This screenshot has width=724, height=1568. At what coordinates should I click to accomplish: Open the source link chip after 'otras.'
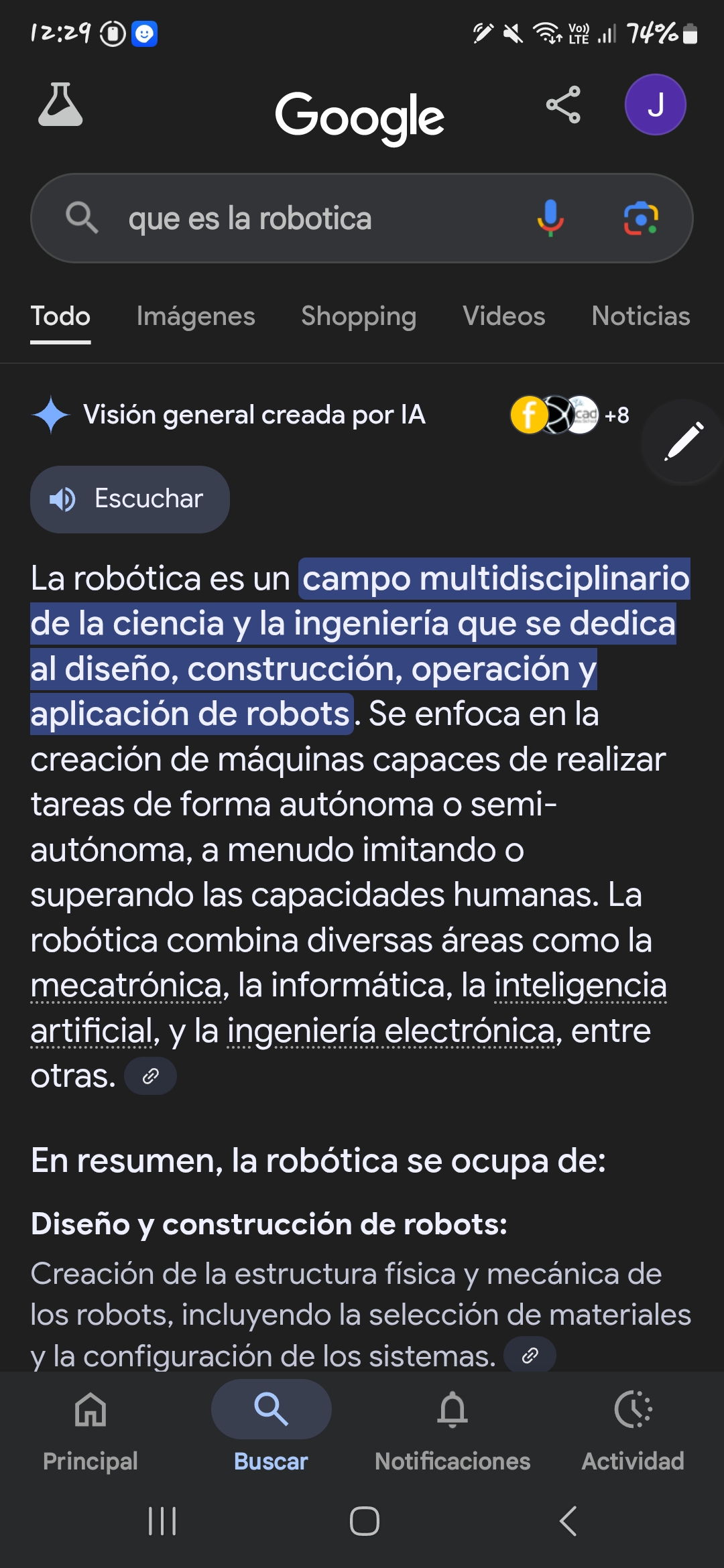click(151, 1076)
